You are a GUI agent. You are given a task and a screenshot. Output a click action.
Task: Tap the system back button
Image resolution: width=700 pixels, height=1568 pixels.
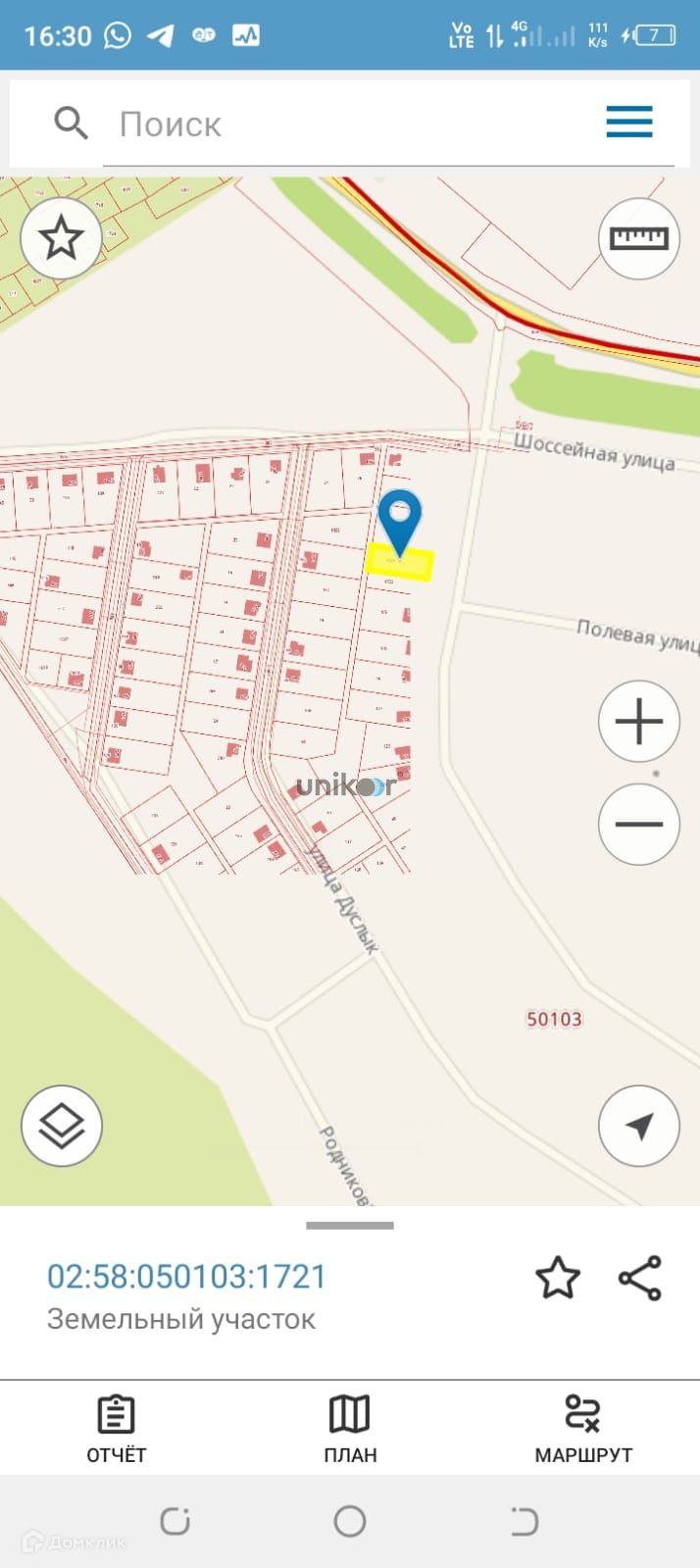524,1521
